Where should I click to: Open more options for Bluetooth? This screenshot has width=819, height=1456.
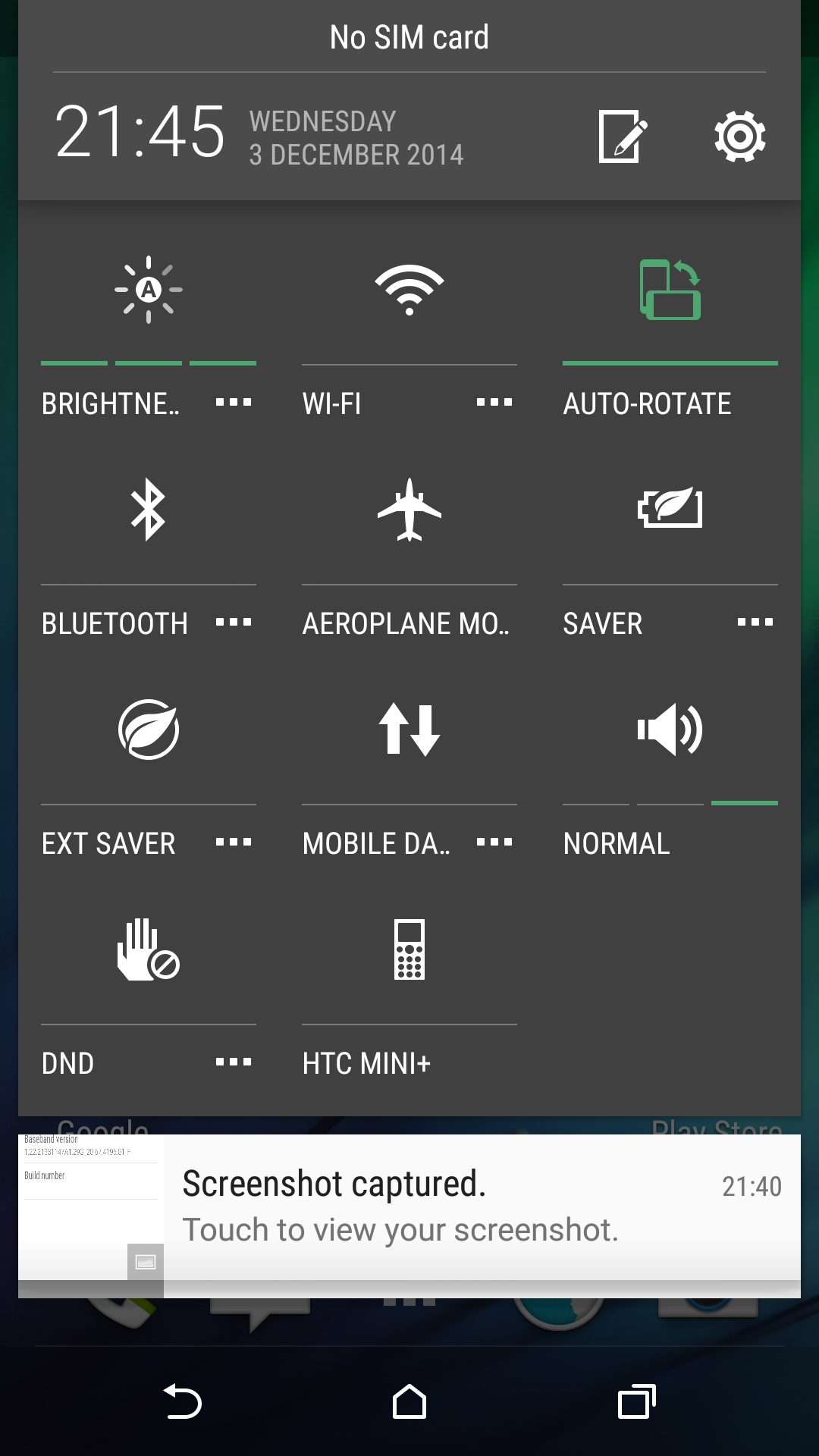234,623
